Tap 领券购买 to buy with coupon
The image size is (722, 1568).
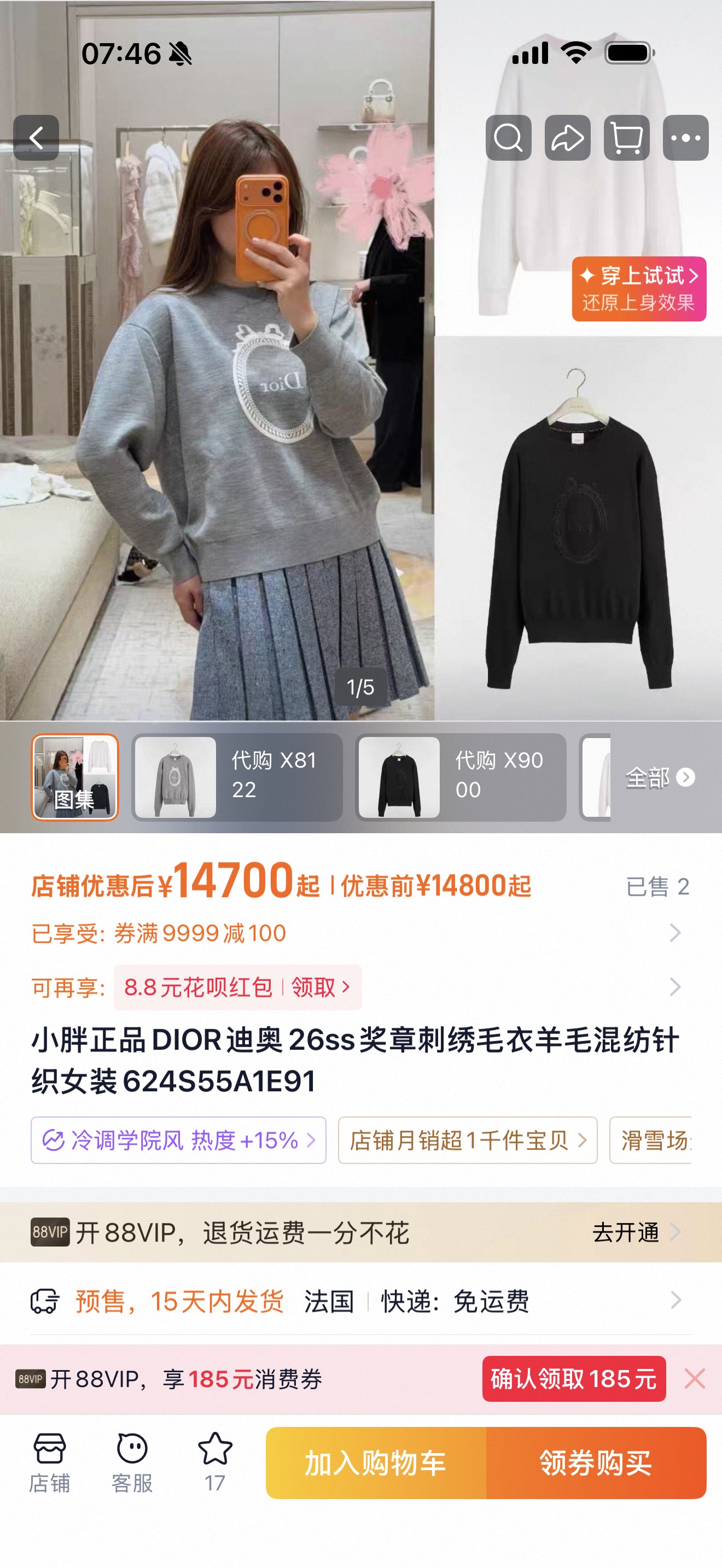click(596, 1462)
